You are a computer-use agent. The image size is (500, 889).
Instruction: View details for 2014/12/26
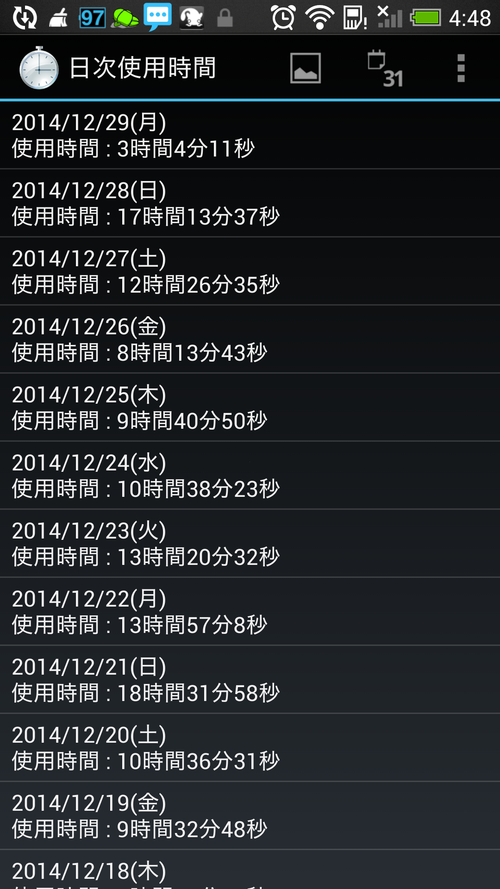[x=250, y=339]
